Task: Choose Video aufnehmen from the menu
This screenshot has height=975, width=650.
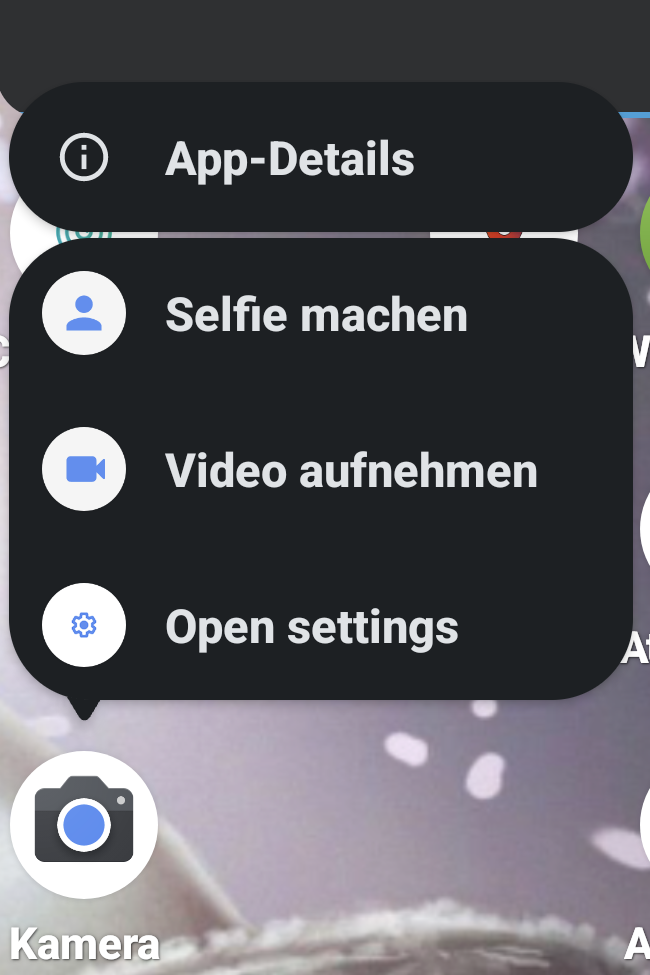Action: (x=350, y=470)
